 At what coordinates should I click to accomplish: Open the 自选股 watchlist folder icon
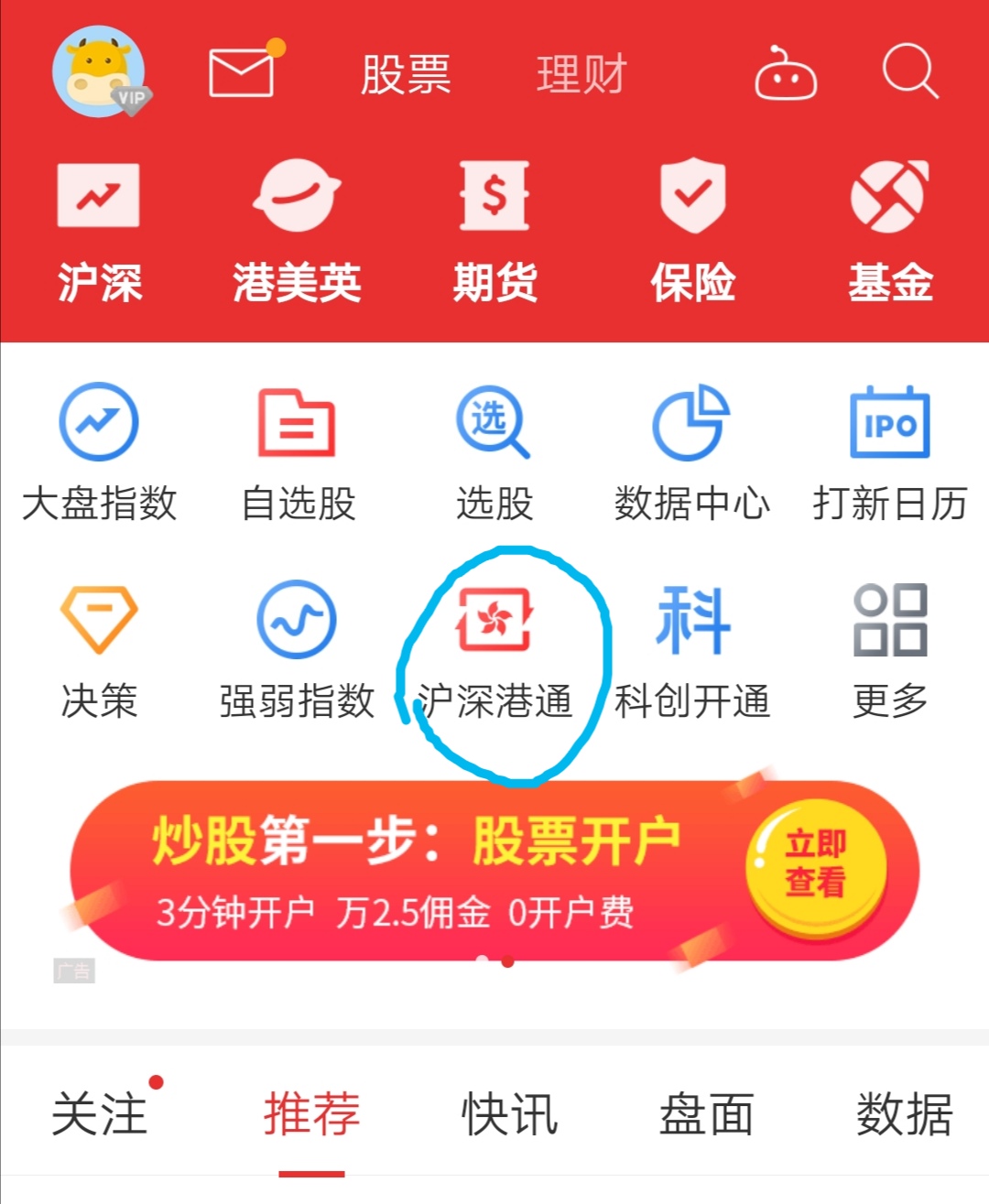pyautogui.click(x=297, y=423)
